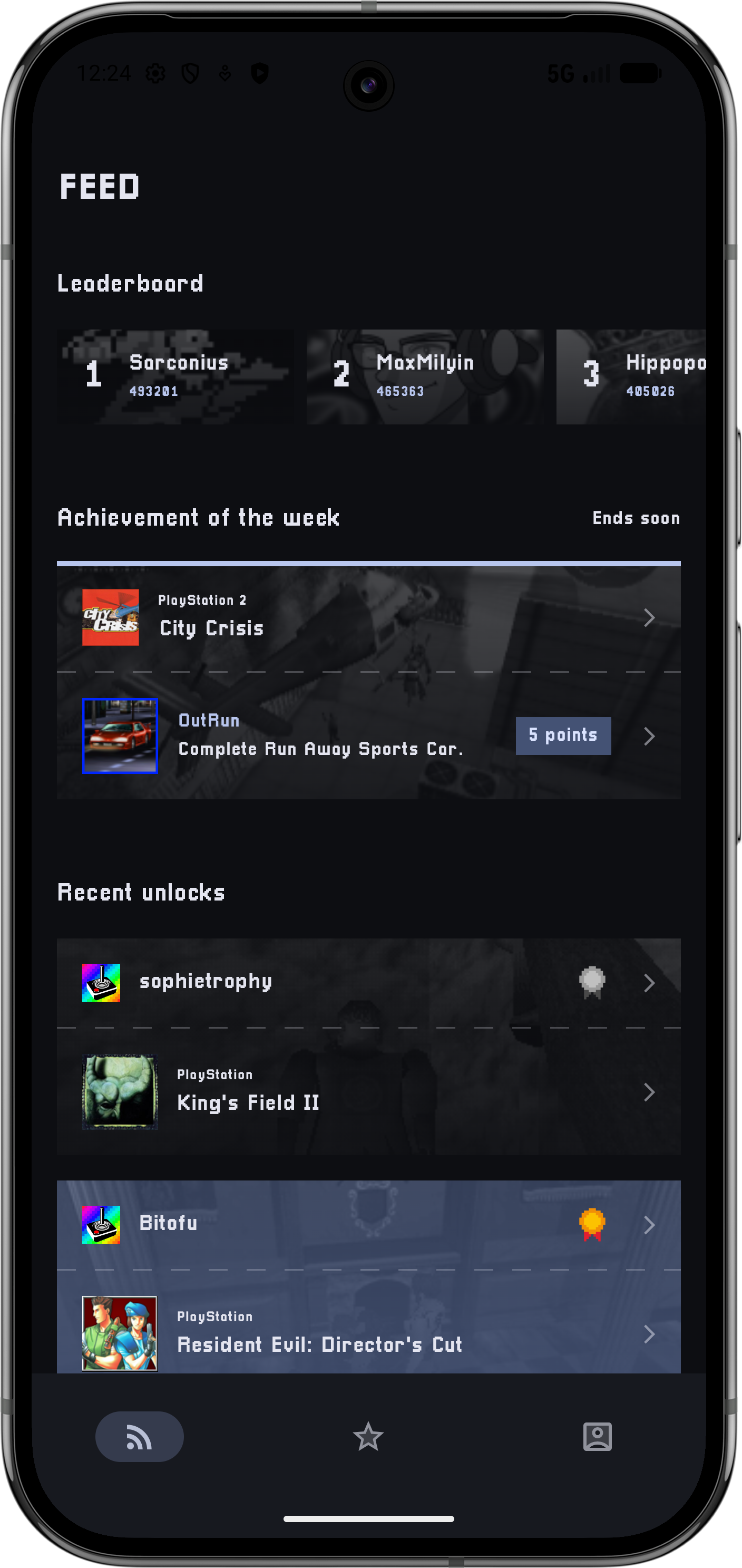View Hippopo's third-place leaderboard card
The height and width of the screenshot is (1568, 742).
click(x=631, y=376)
